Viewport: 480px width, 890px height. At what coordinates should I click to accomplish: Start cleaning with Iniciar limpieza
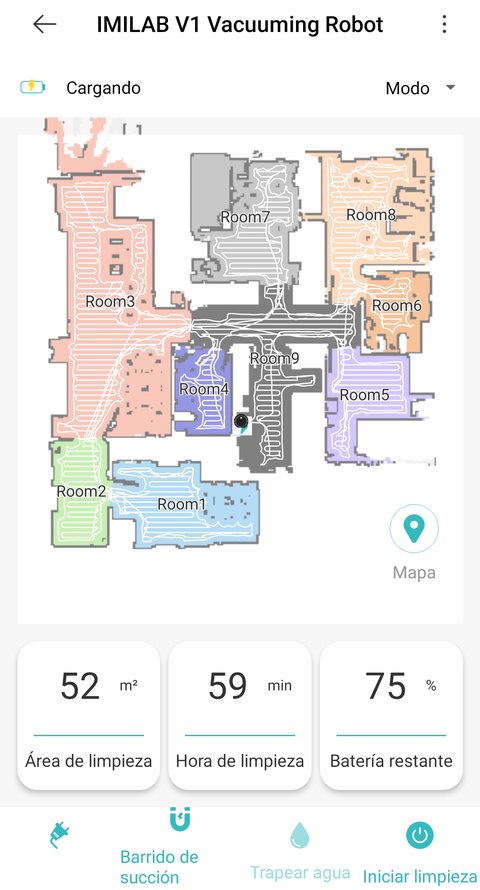(x=420, y=853)
